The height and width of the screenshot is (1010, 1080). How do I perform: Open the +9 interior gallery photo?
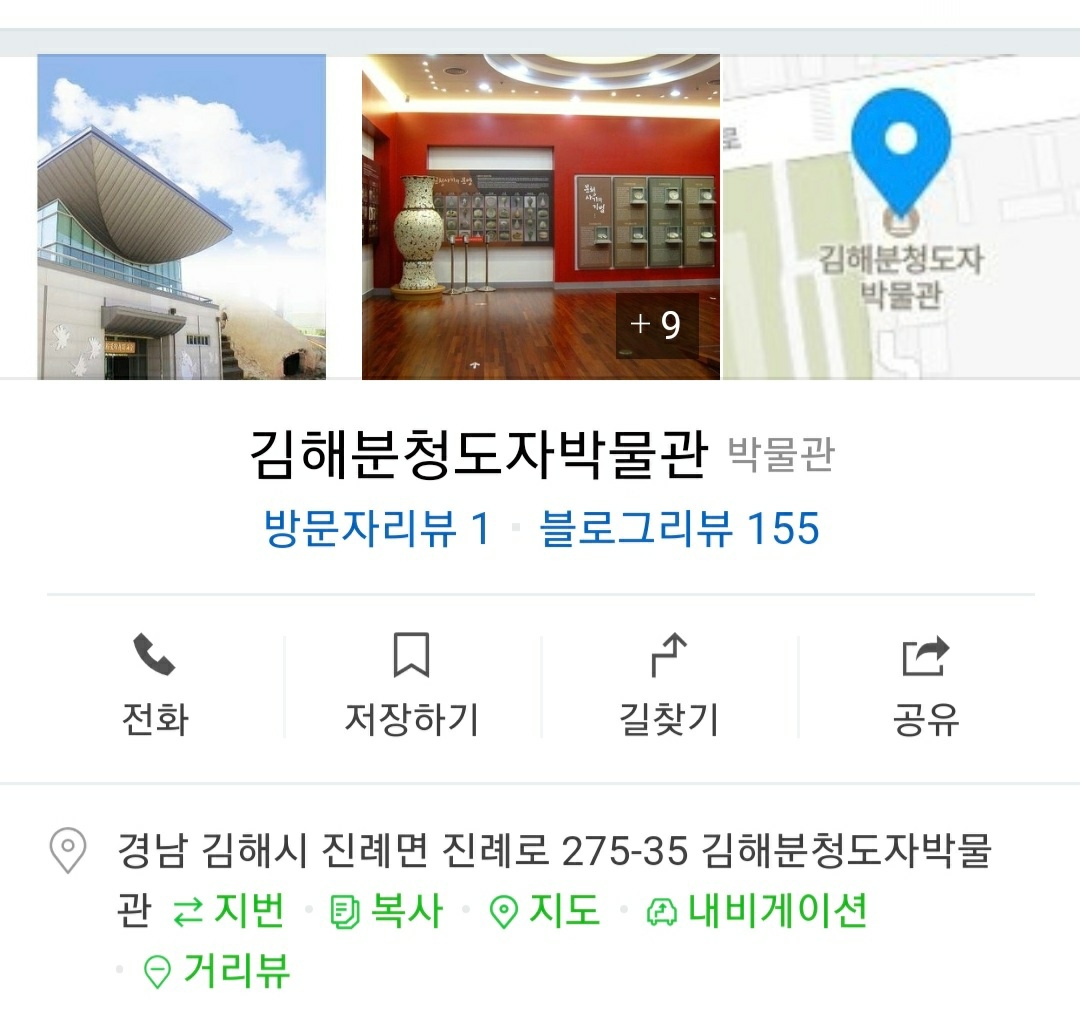coord(540,217)
